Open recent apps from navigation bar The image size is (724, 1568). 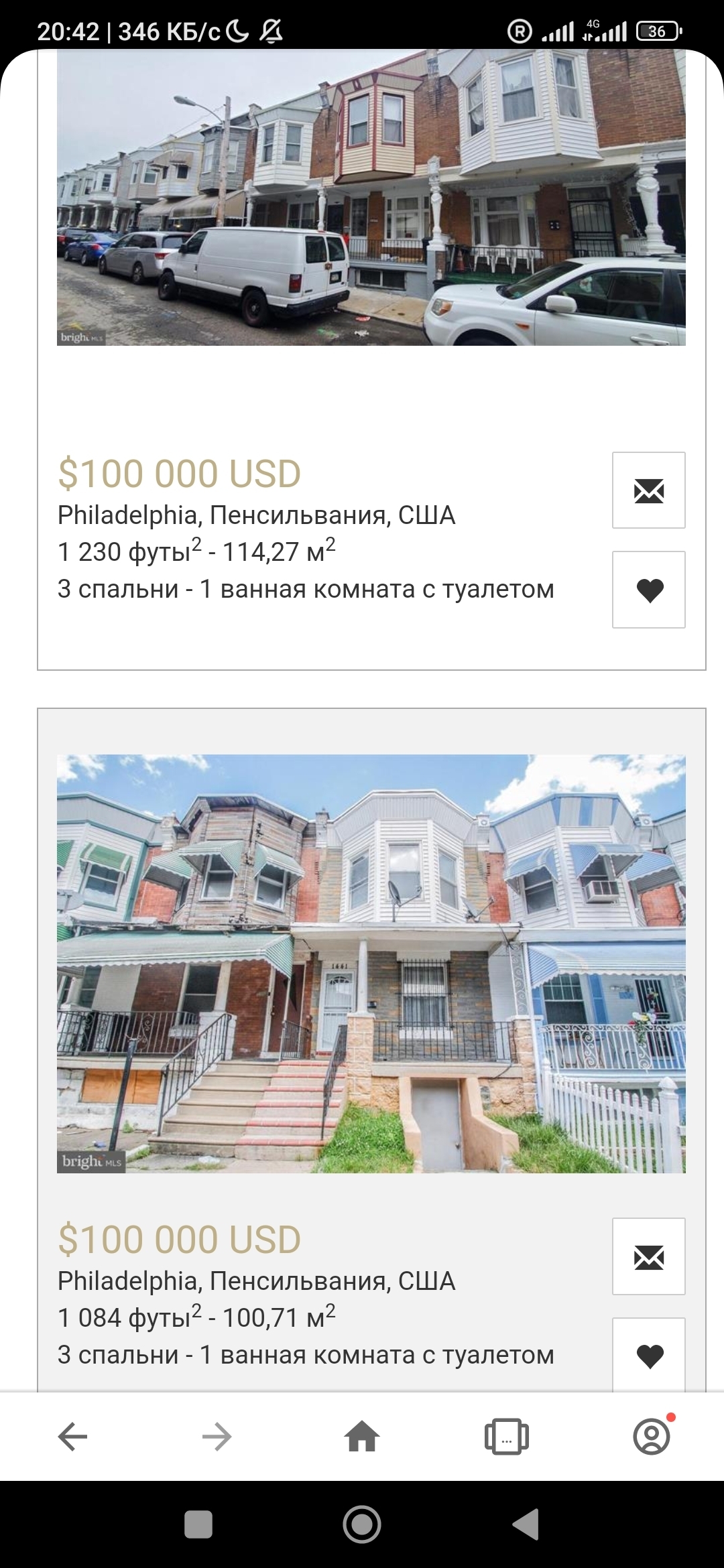(198, 1524)
